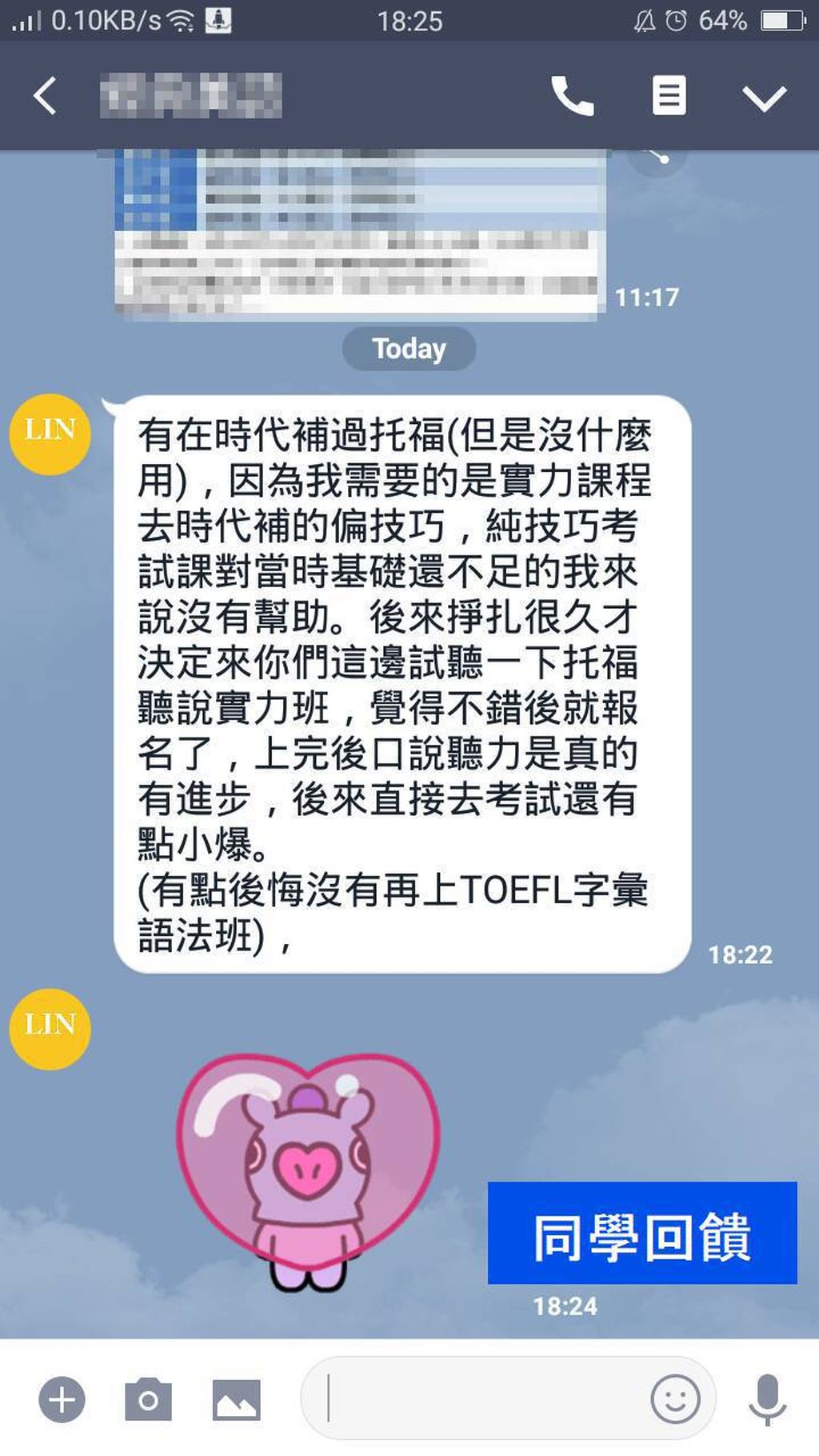This screenshot has width=819, height=1456.
Task: Open the plus attachment menu
Action: pos(62,1400)
